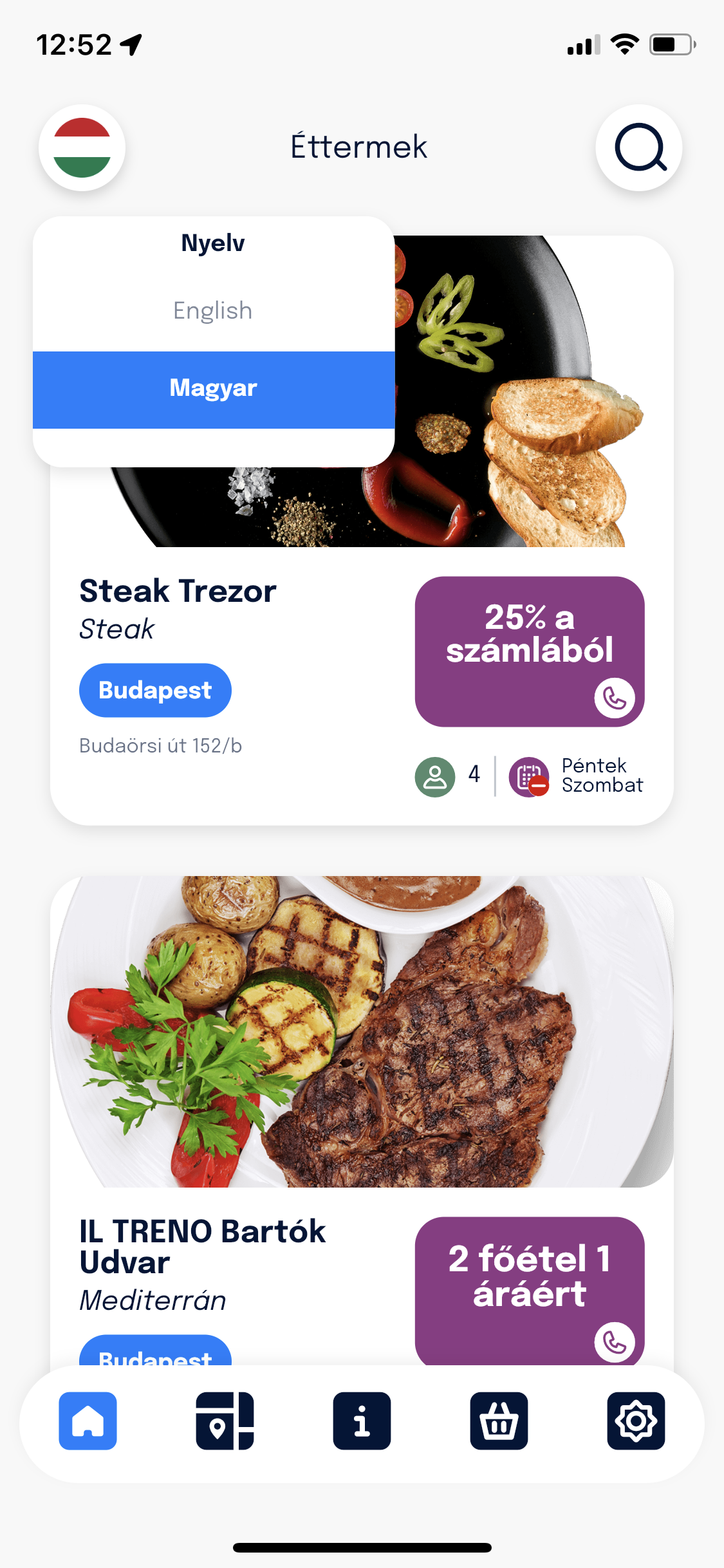Screen dimensions: 724x1568
Task: Open the info tab
Action: pos(362,1421)
